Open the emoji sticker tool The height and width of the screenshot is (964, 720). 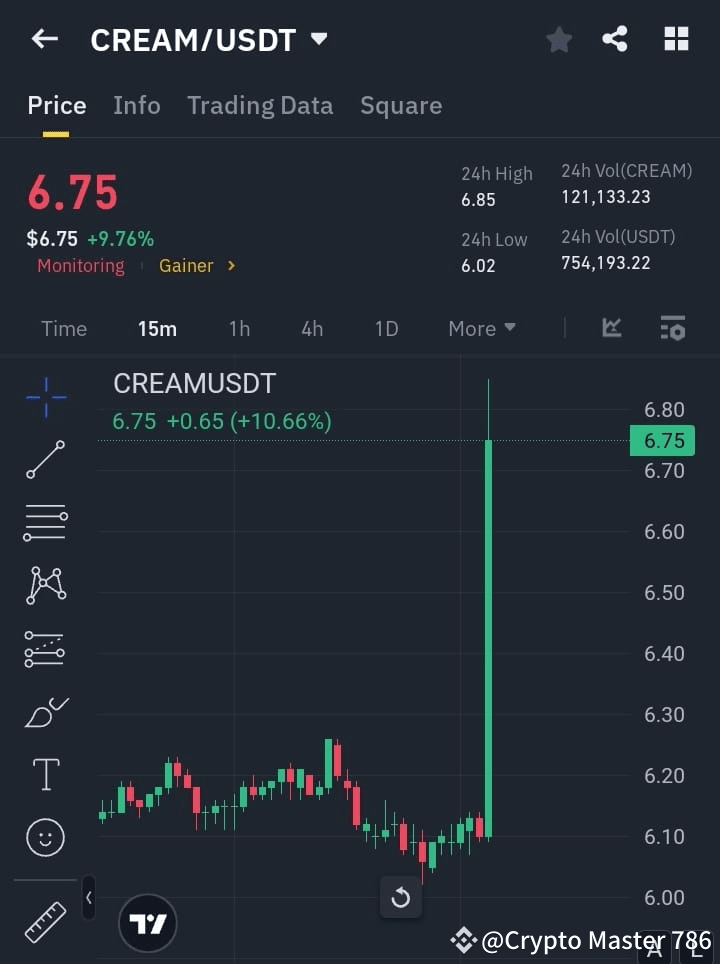45,837
